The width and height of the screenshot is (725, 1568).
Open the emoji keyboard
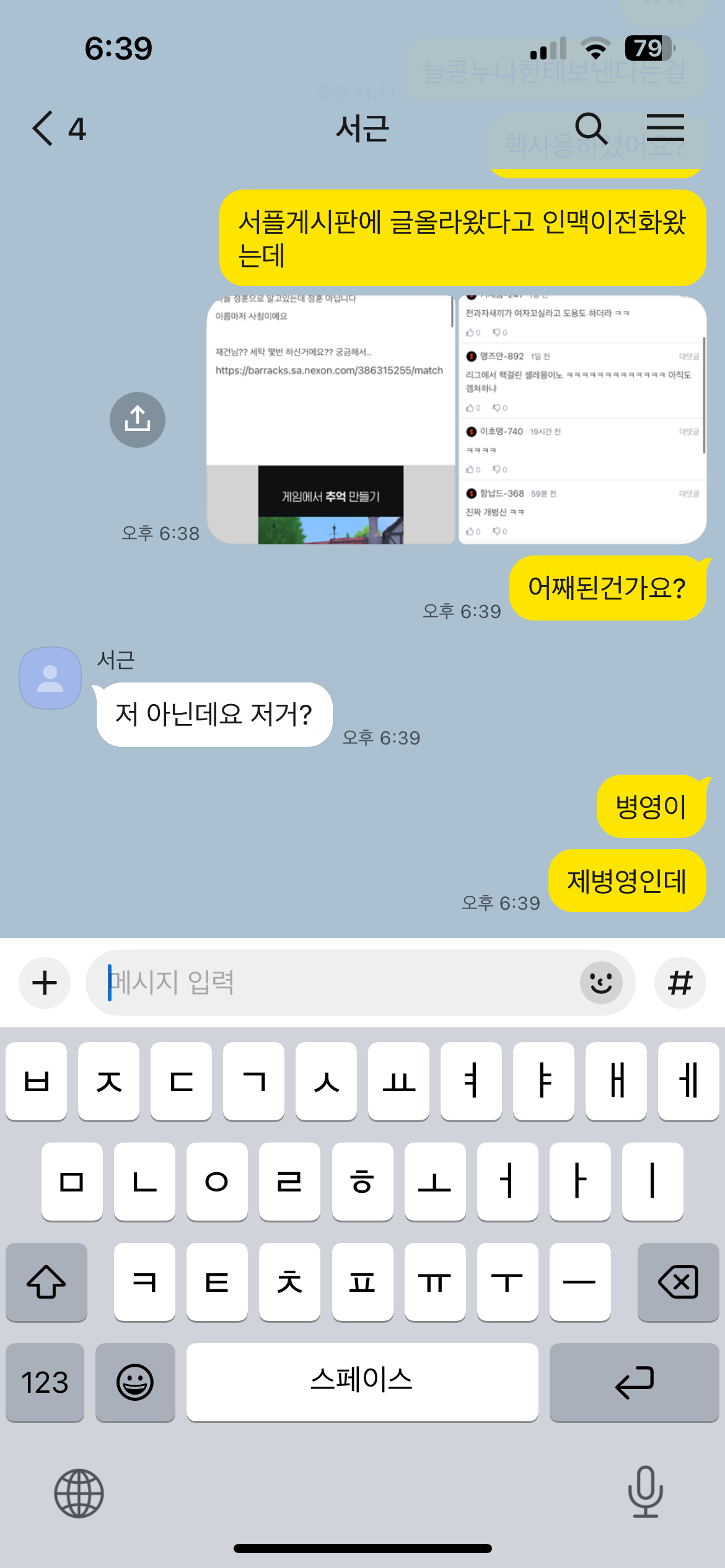pos(135,1382)
